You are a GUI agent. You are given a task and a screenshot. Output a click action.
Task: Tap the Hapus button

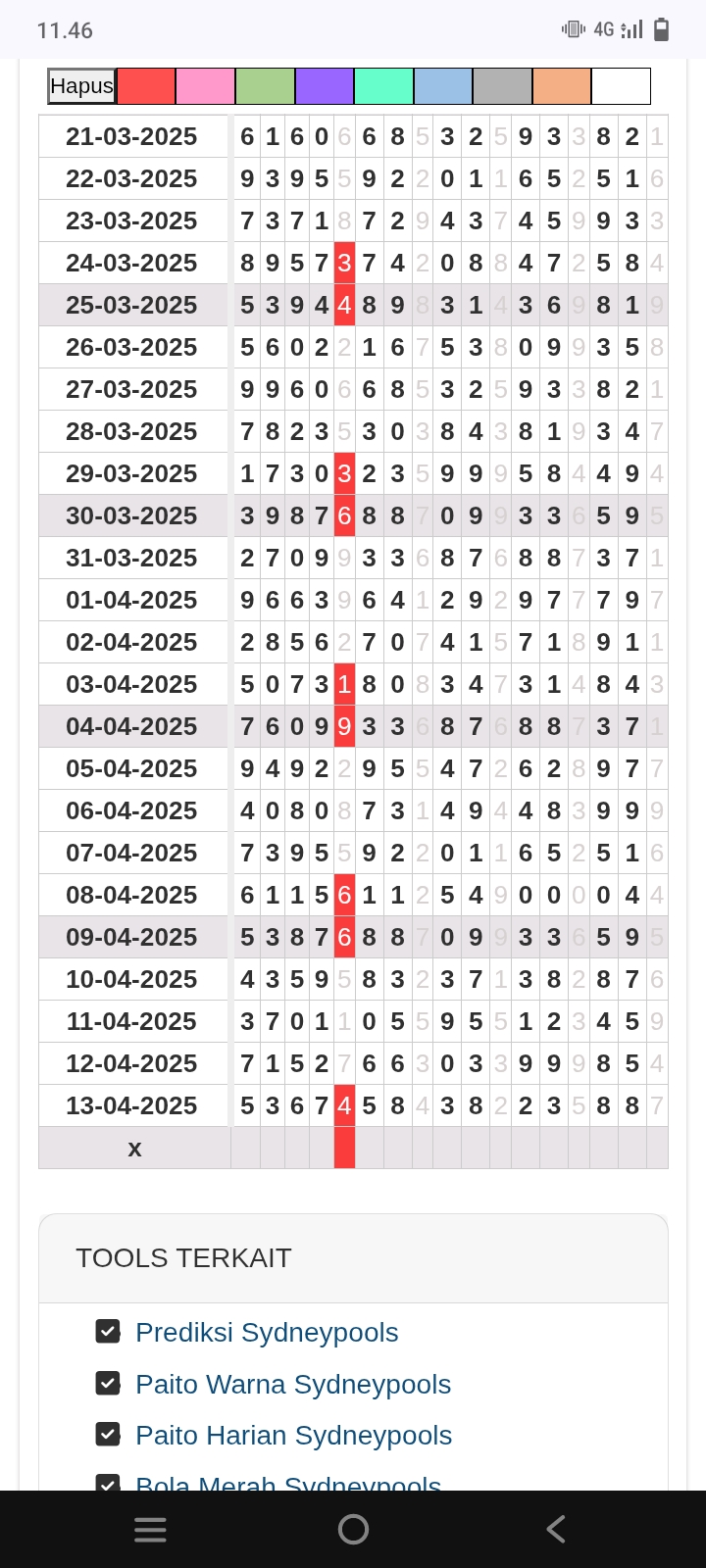point(82,86)
